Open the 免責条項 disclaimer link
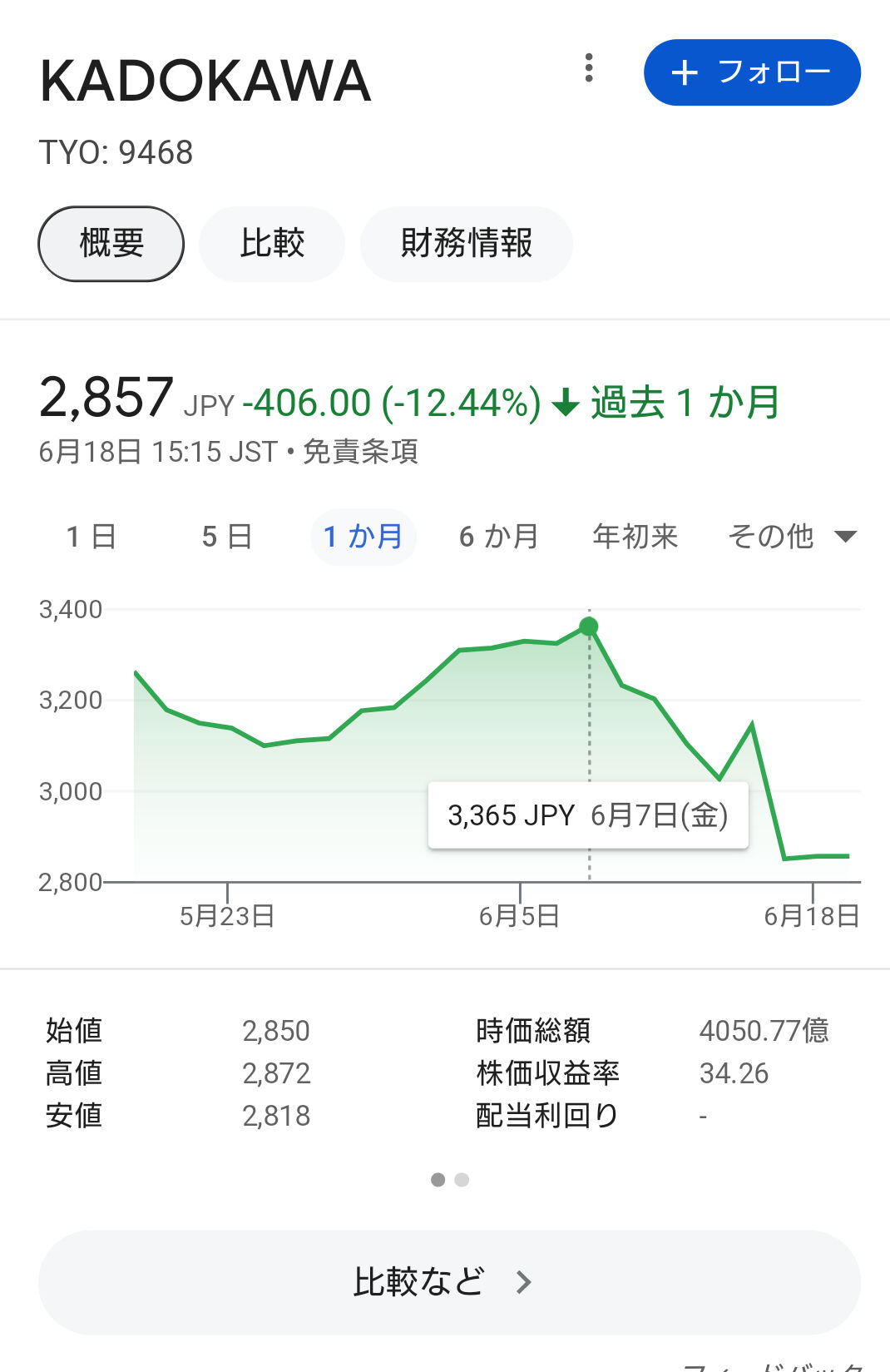Screen dimensions: 890x1372 point(360,452)
